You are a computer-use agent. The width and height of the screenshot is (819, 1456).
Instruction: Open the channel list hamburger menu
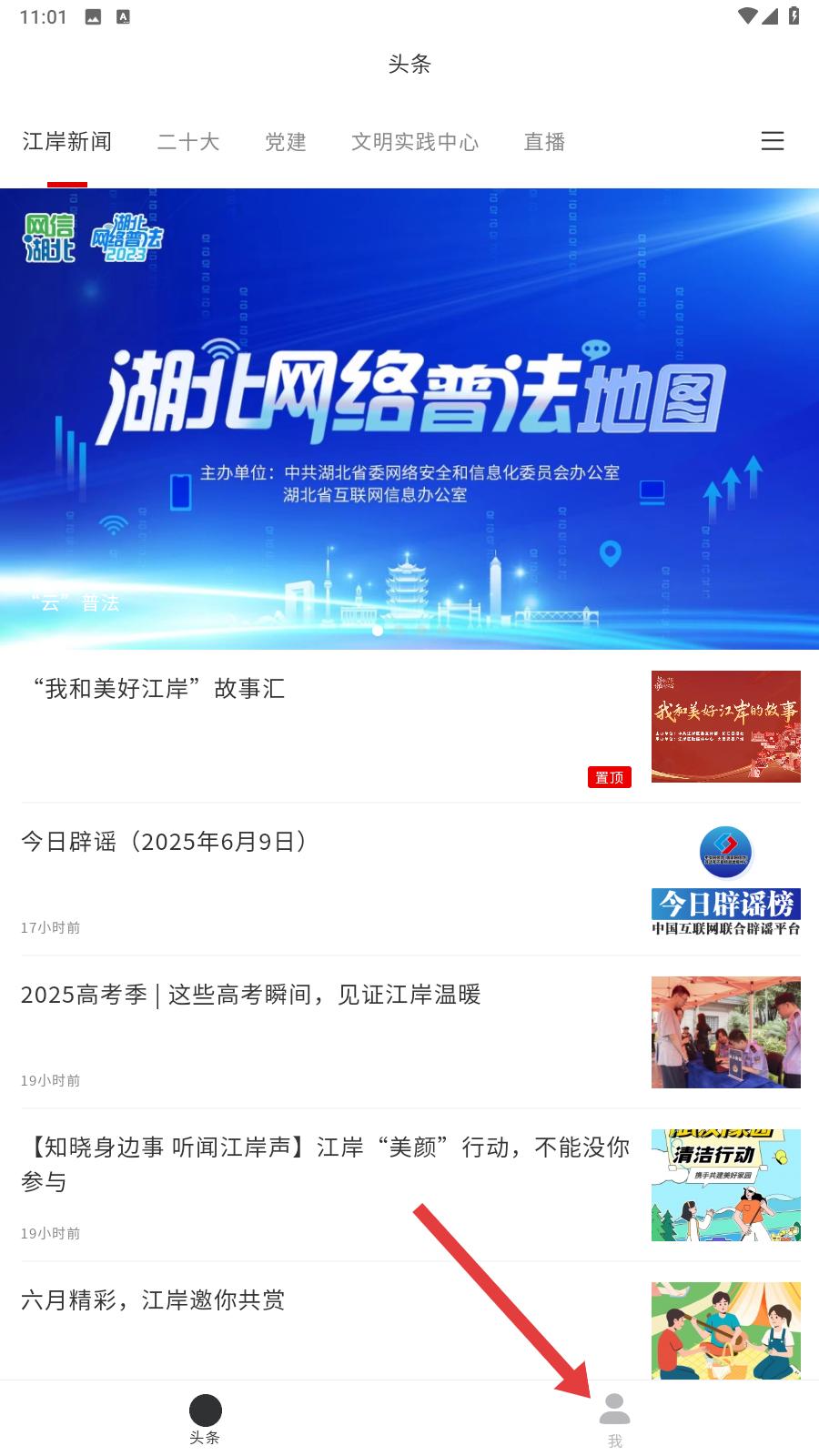[772, 141]
